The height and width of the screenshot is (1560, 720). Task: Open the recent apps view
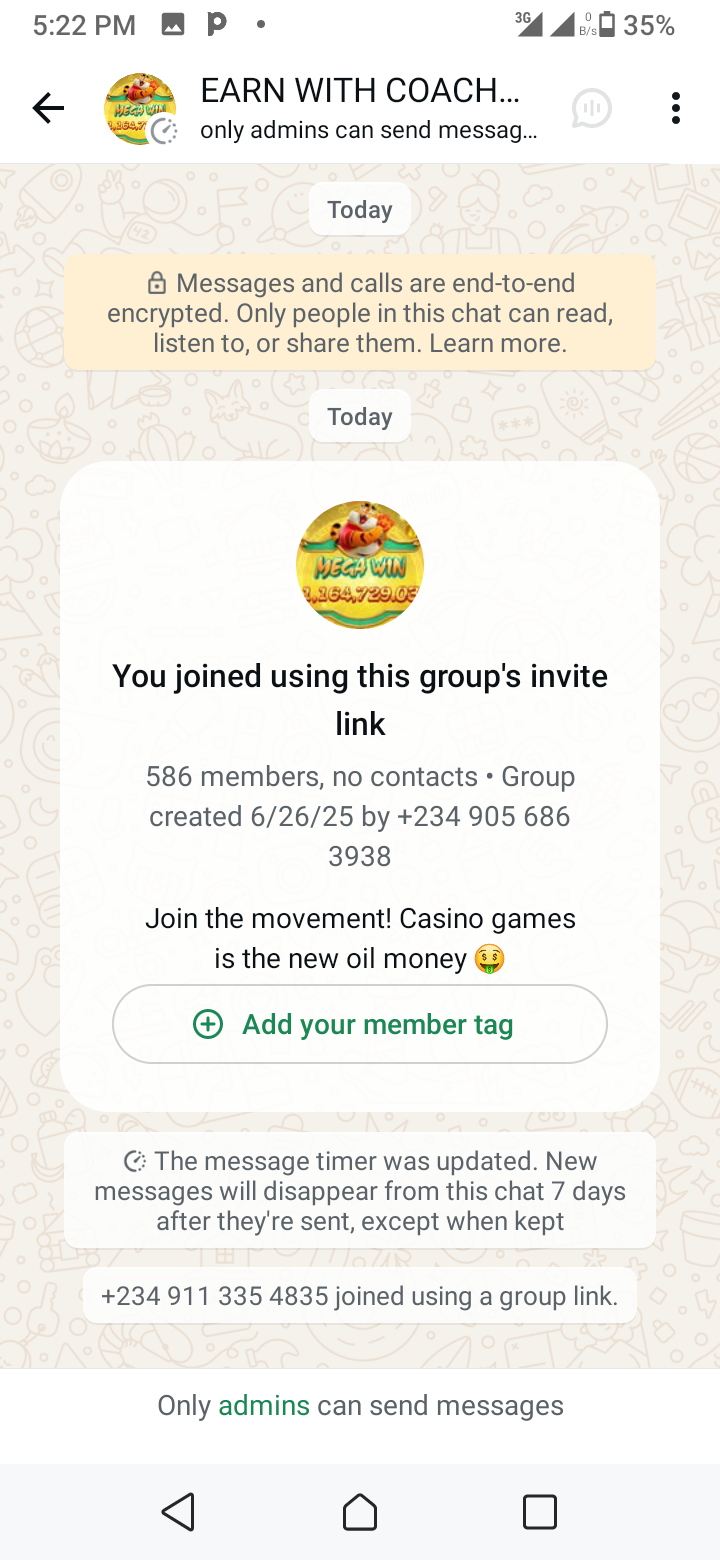pyautogui.click(x=539, y=1512)
